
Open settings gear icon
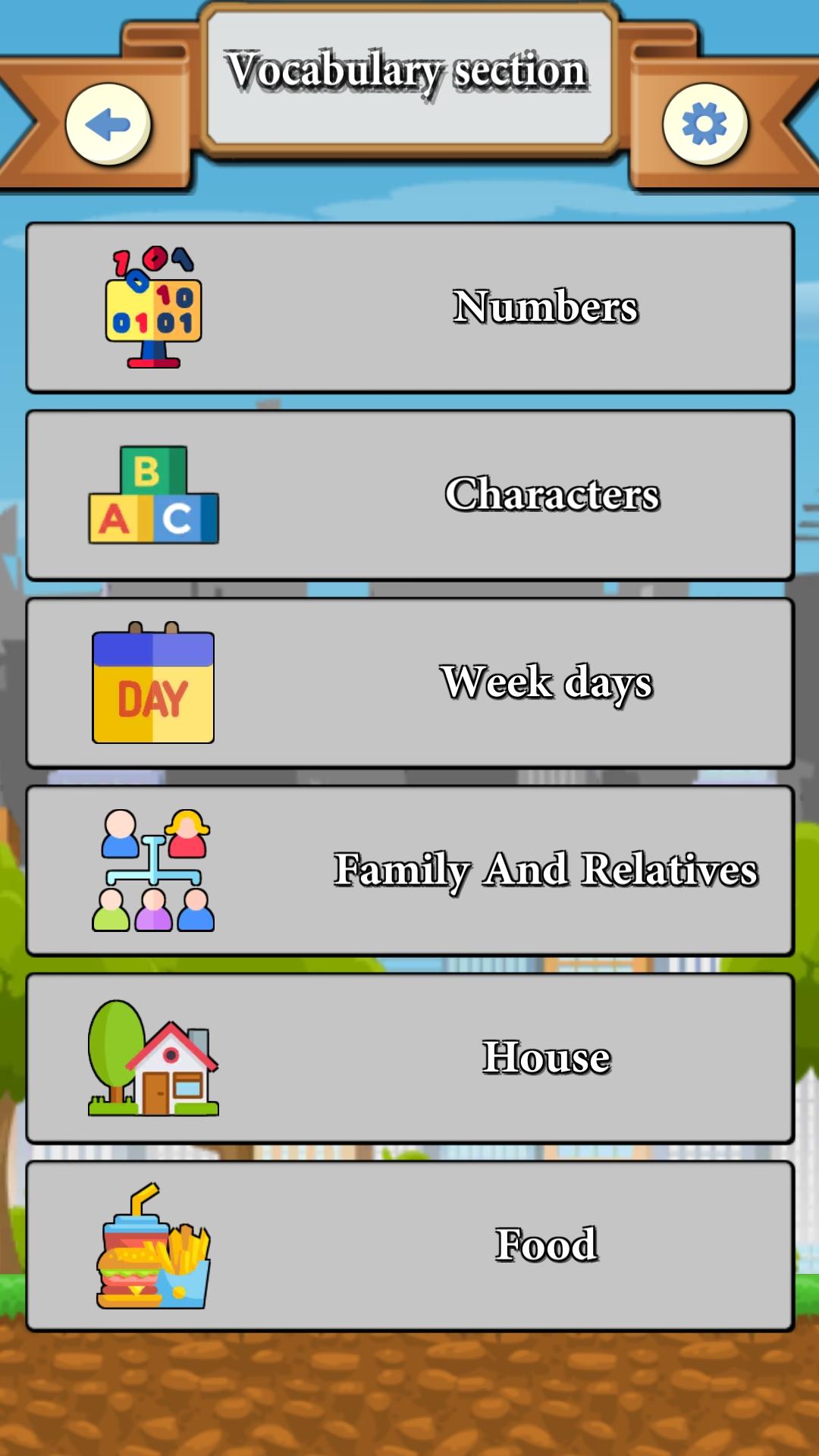point(705,124)
